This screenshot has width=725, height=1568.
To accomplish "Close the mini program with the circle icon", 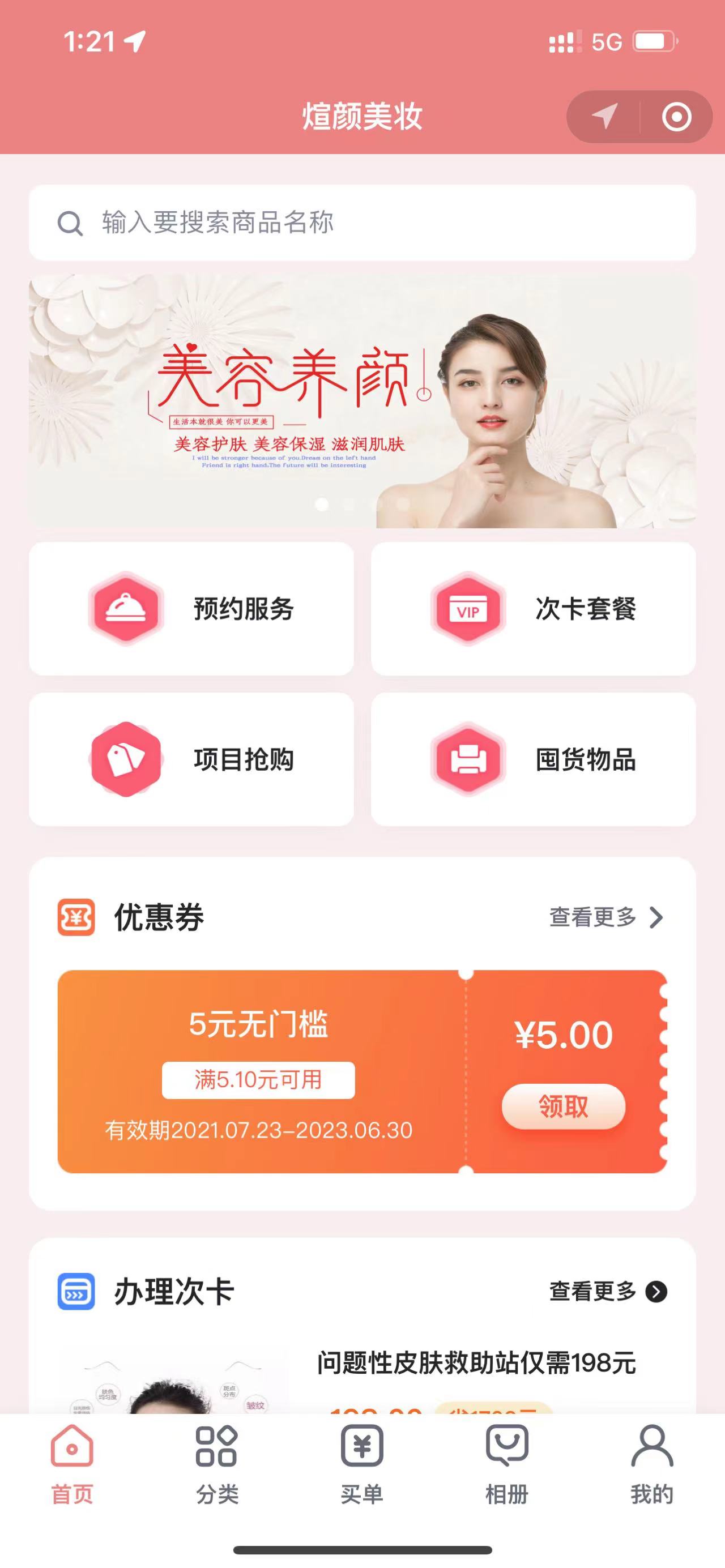I will [x=676, y=116].
